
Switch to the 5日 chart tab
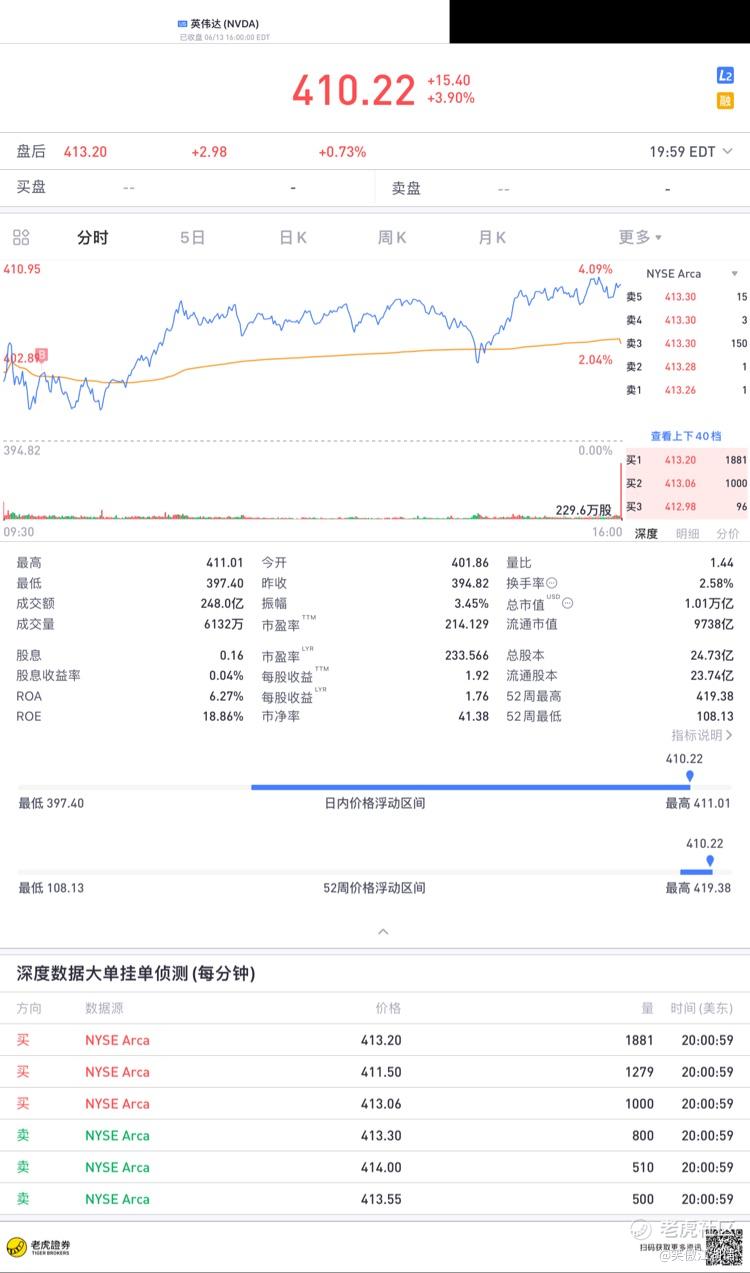(x=192, y=237)
